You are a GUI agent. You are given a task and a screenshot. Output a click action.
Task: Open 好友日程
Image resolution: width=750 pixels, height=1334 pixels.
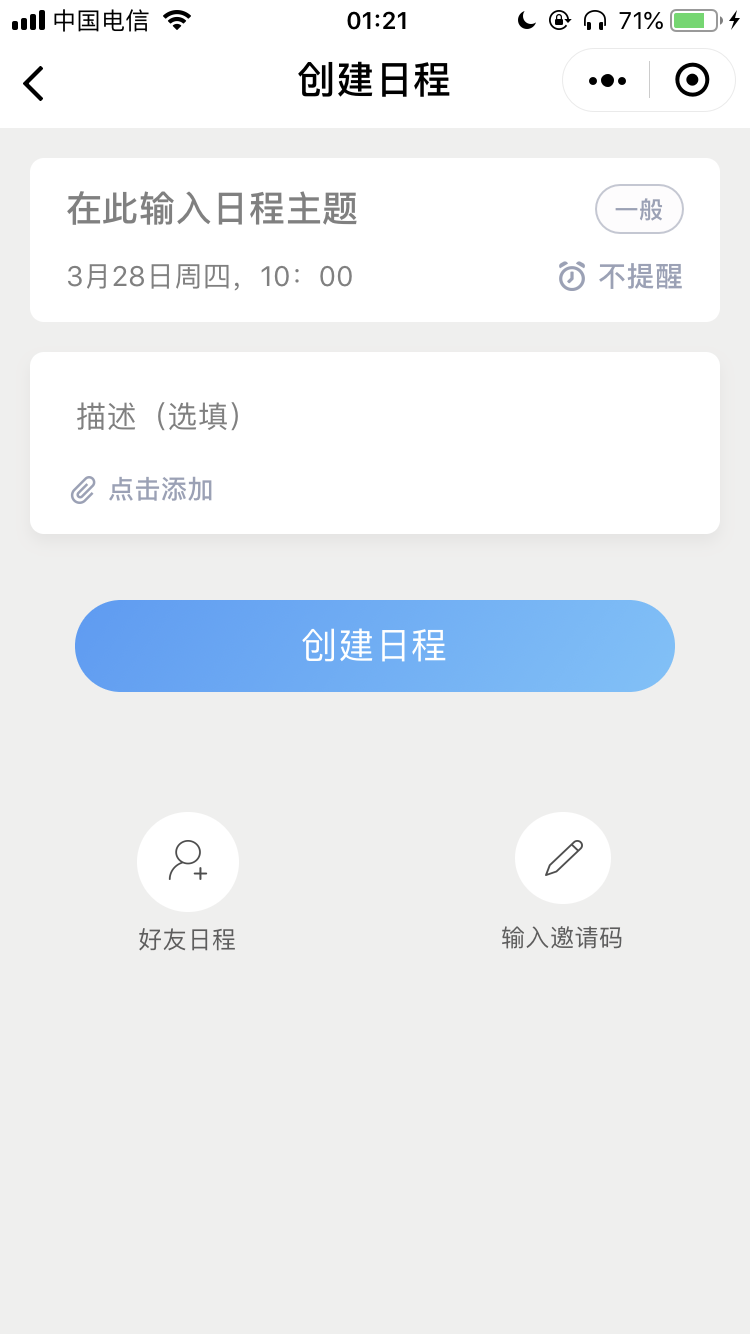pyautogui.click(x=188, y=862)
